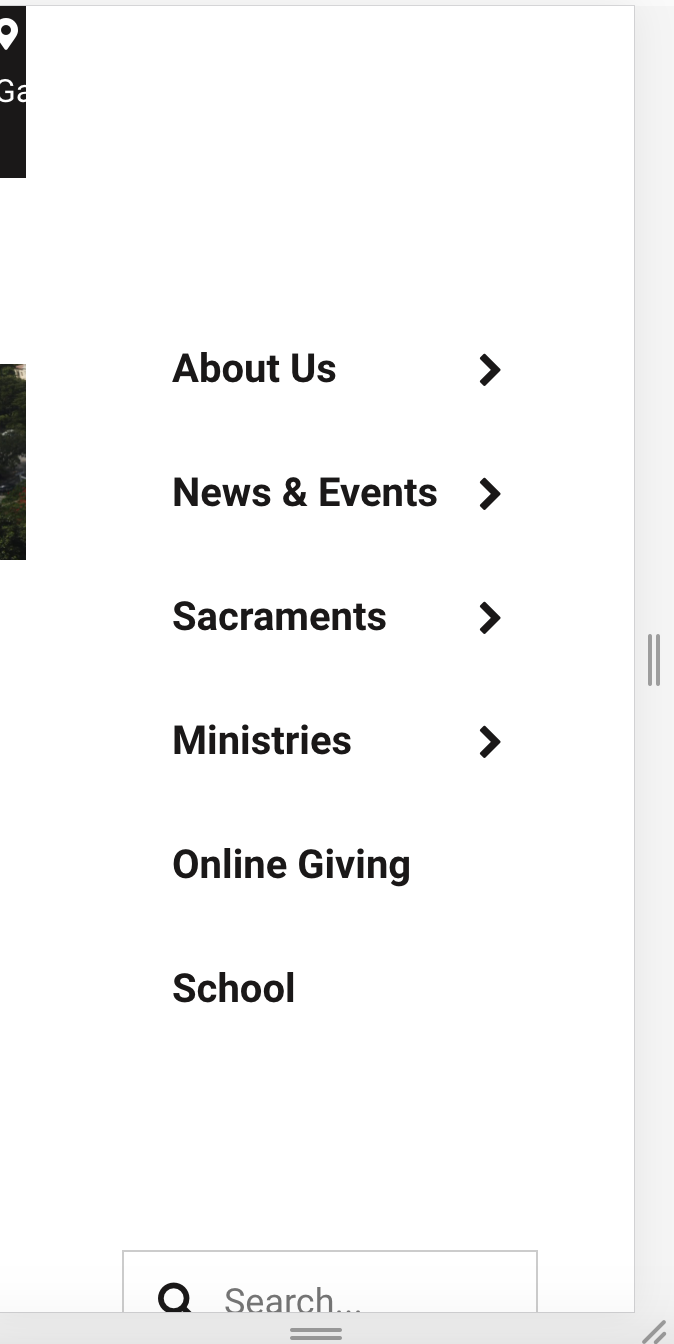This screenshot has height=1344, width=674.
Task: Expand the About Us submenu chevron
Action: click(x=489, y=370)
